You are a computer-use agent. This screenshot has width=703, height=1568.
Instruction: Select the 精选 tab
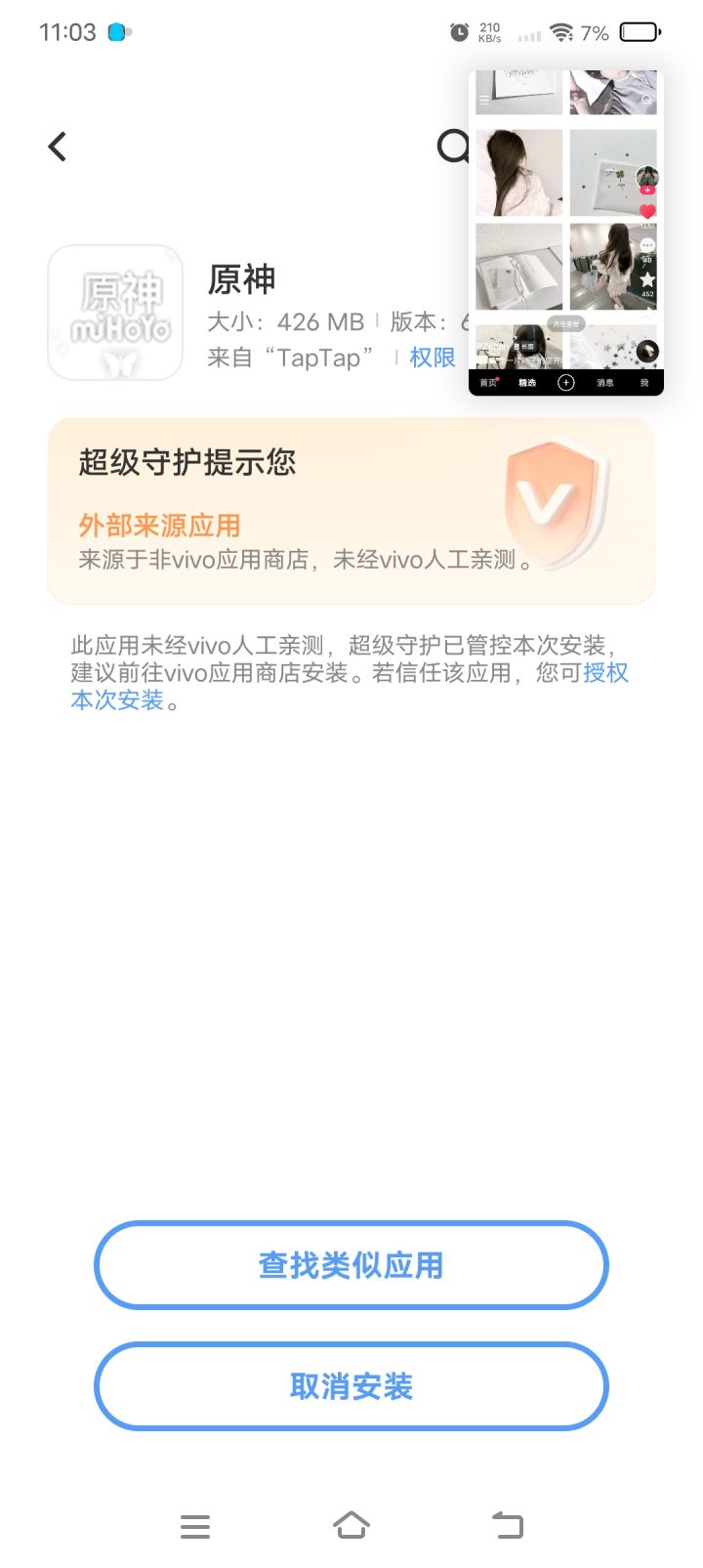click(x=527, y=383)
